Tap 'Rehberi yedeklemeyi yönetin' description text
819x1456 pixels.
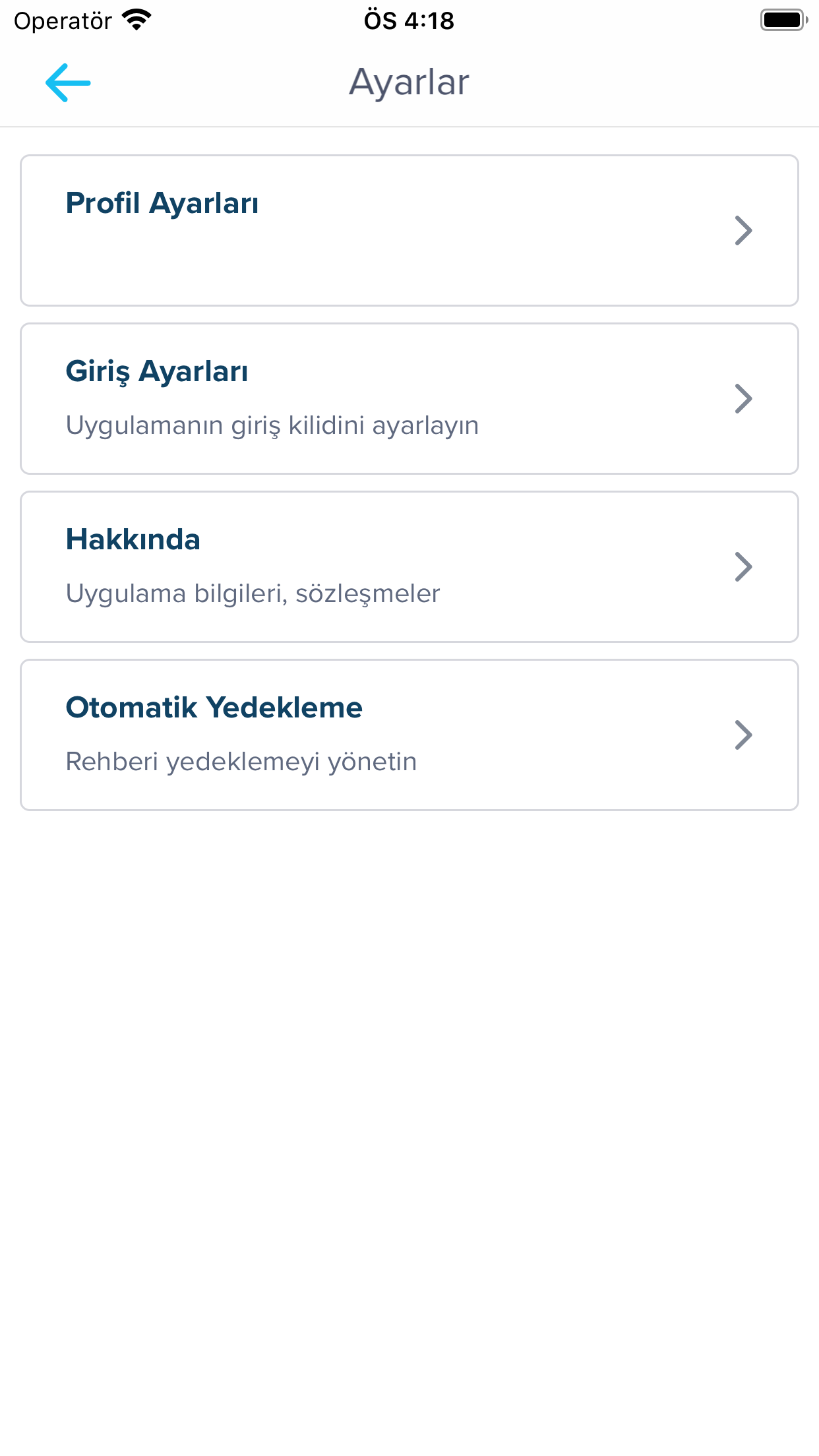pyautogui.click(x=241, y=761)
